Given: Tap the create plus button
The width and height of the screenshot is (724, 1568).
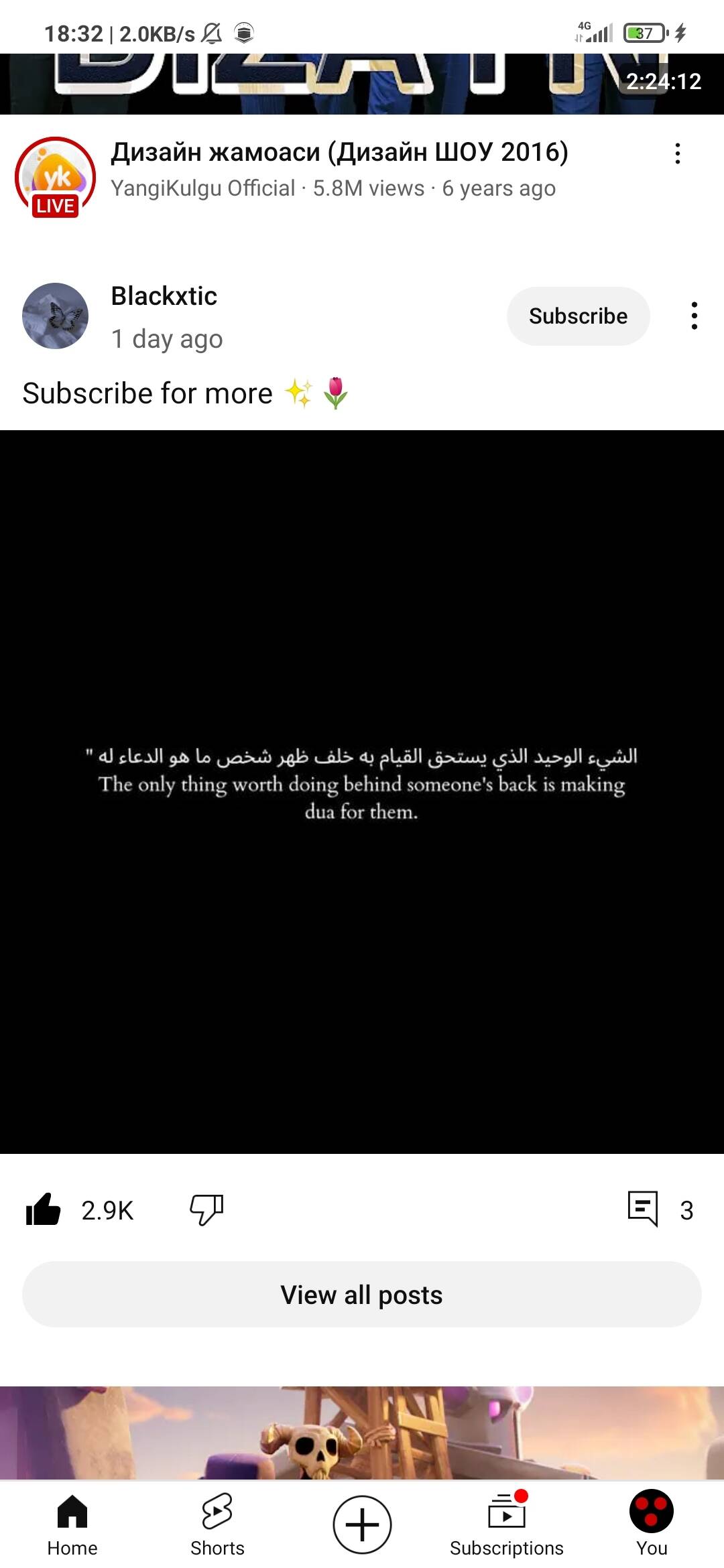Looking at the screenshot, I should point(362,1524).
